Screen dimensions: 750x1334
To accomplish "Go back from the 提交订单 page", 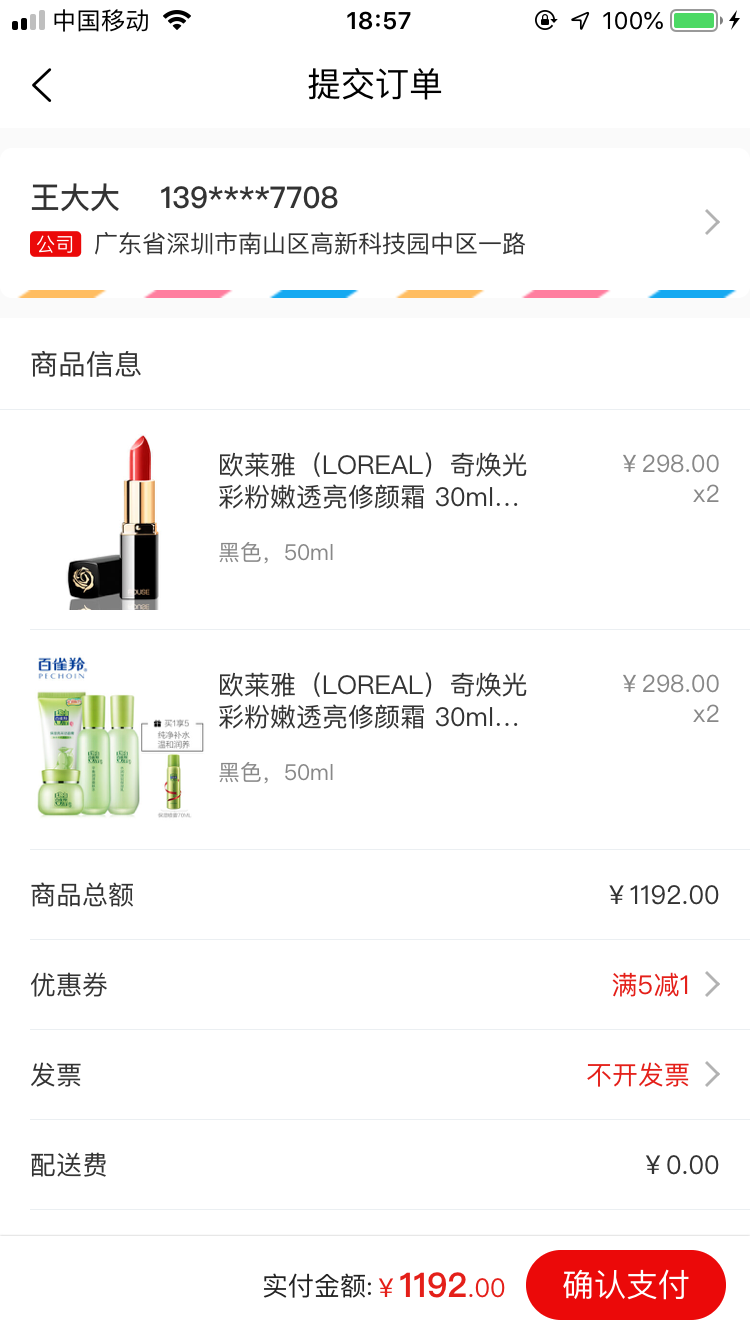I will [42, 85].
